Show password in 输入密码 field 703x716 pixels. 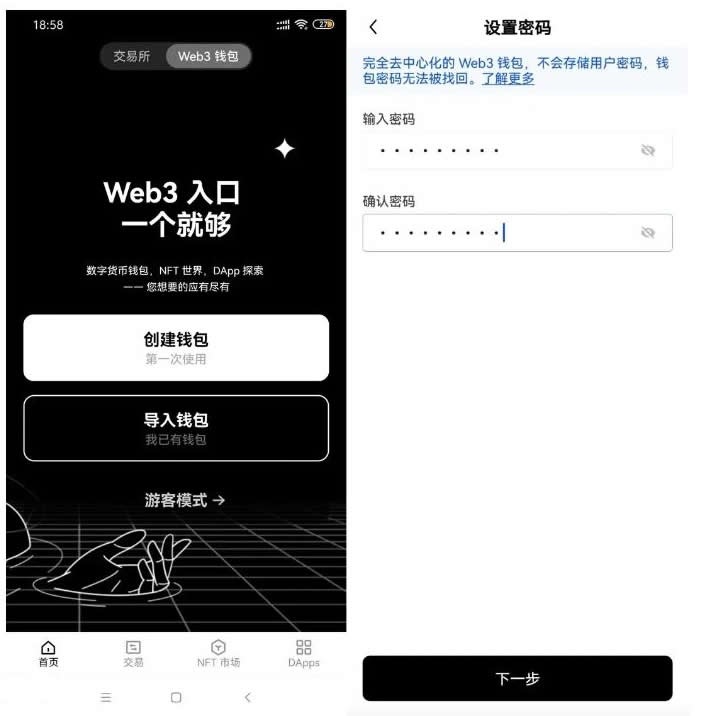648,151
